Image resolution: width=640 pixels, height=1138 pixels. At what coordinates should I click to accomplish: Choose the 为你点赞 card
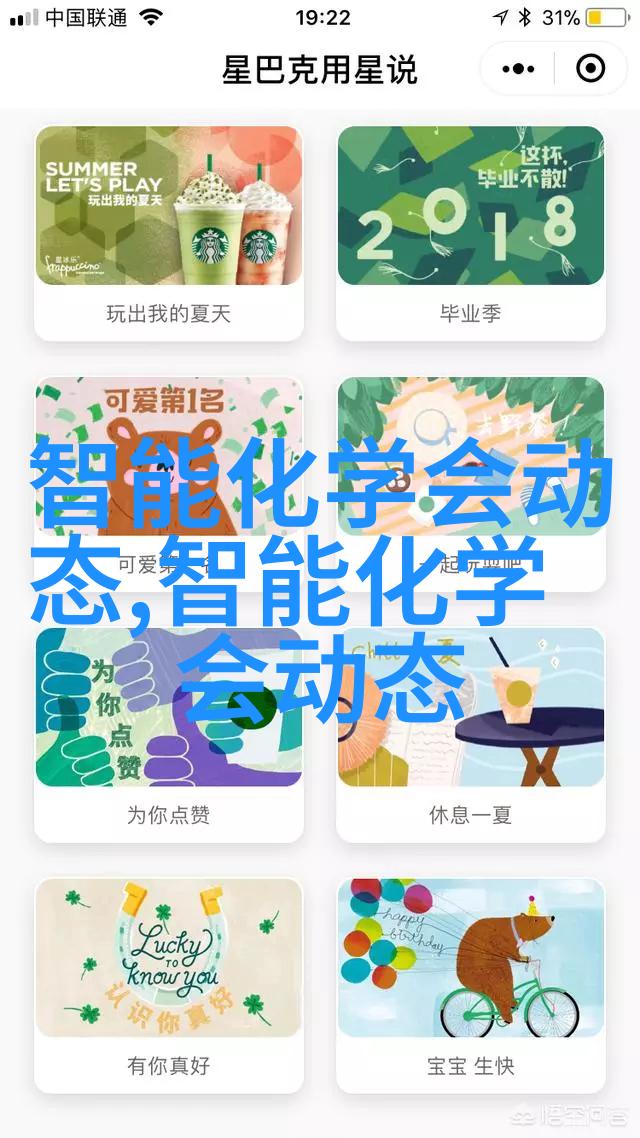click(x=169, y=734)
